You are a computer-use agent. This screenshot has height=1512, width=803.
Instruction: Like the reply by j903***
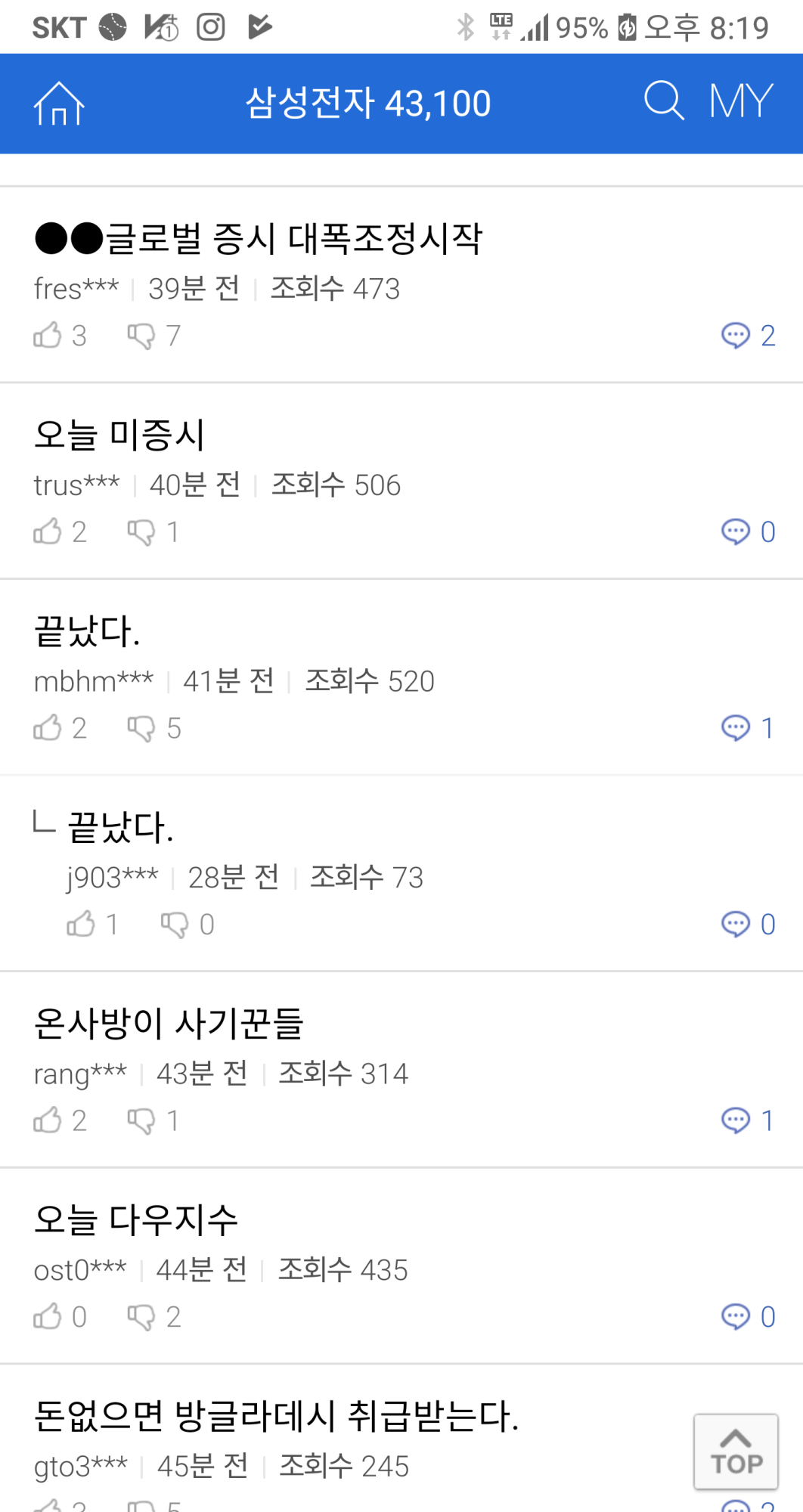pyautogui.click(x=81, y=924)
